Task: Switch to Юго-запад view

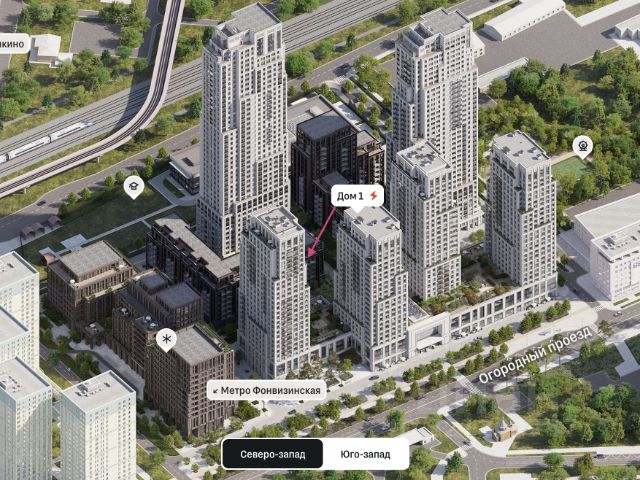Action: coord(367,454)
